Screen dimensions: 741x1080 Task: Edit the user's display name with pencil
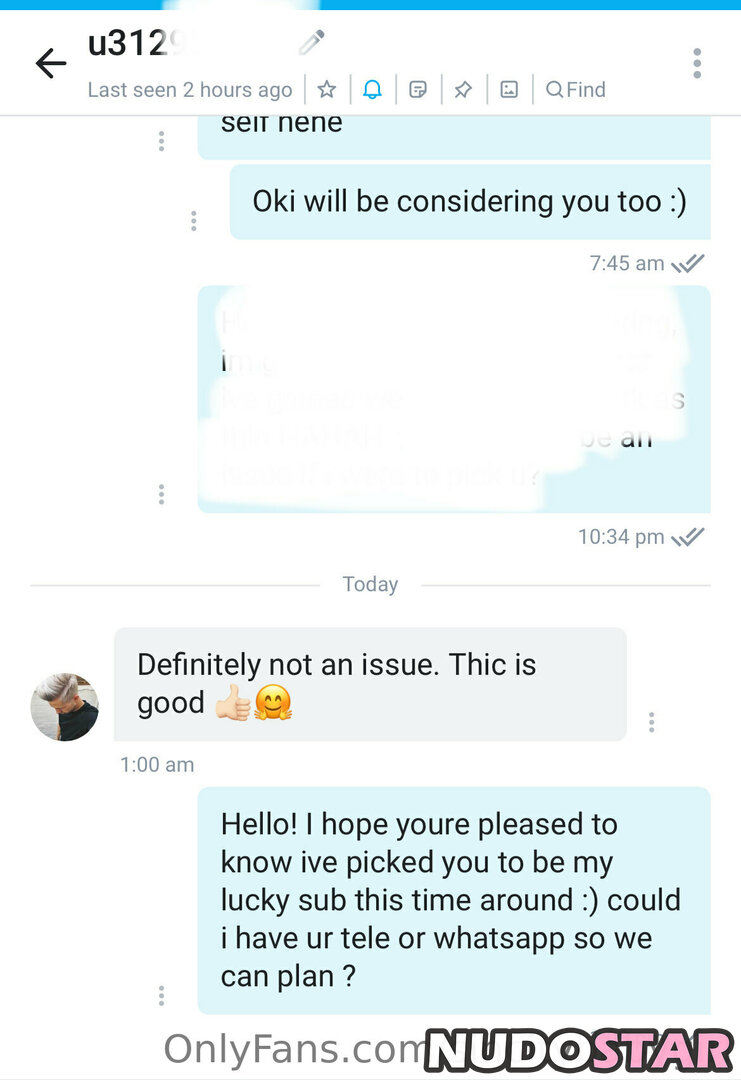312,43
